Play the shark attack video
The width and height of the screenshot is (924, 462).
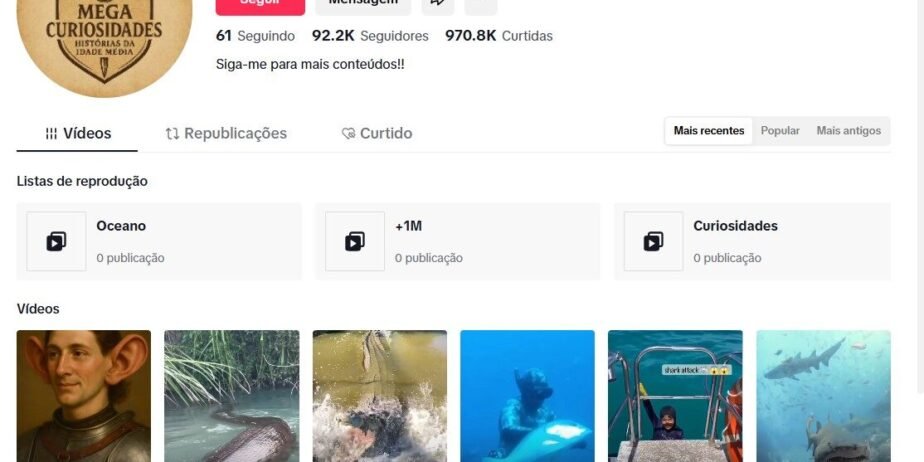[675, 396]
